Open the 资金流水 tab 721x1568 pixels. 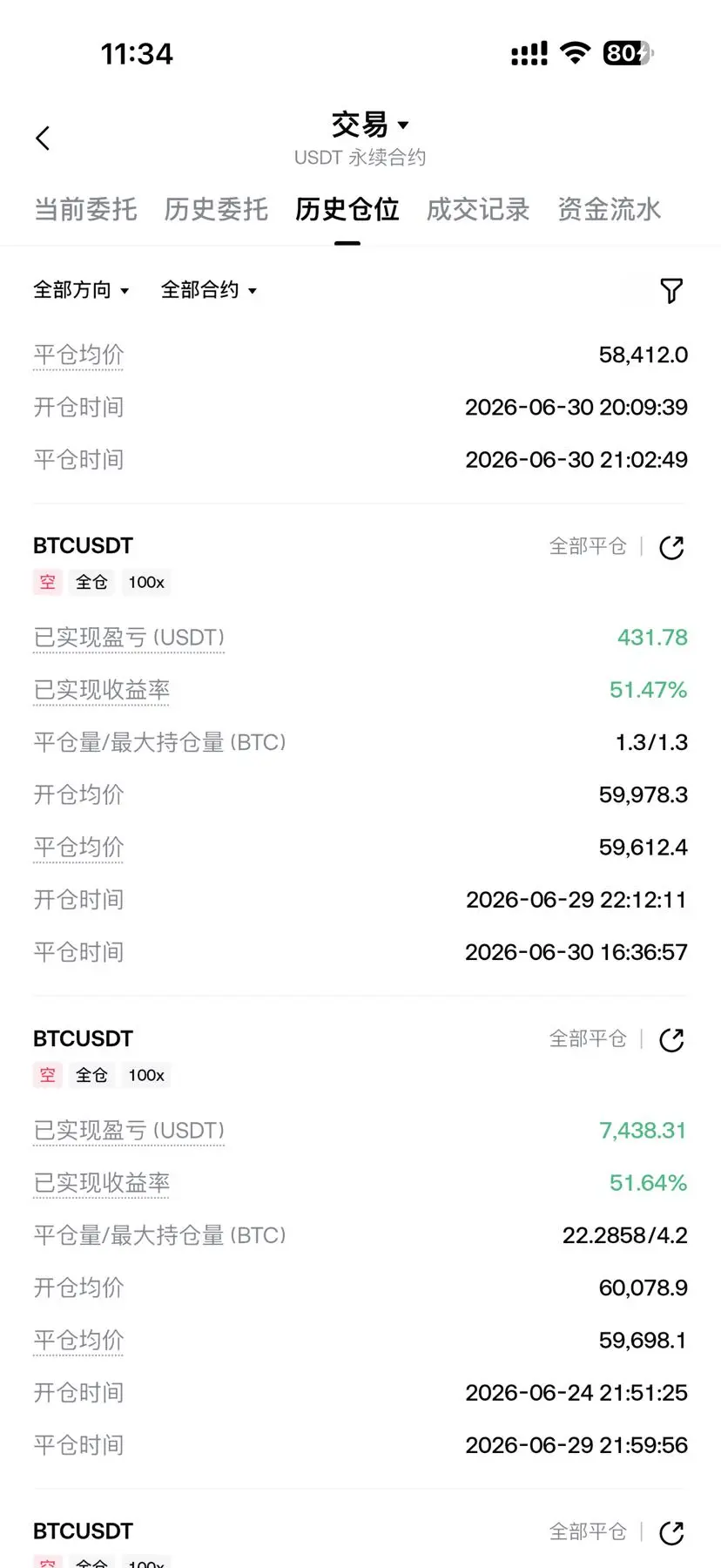[x=609, y=209]
